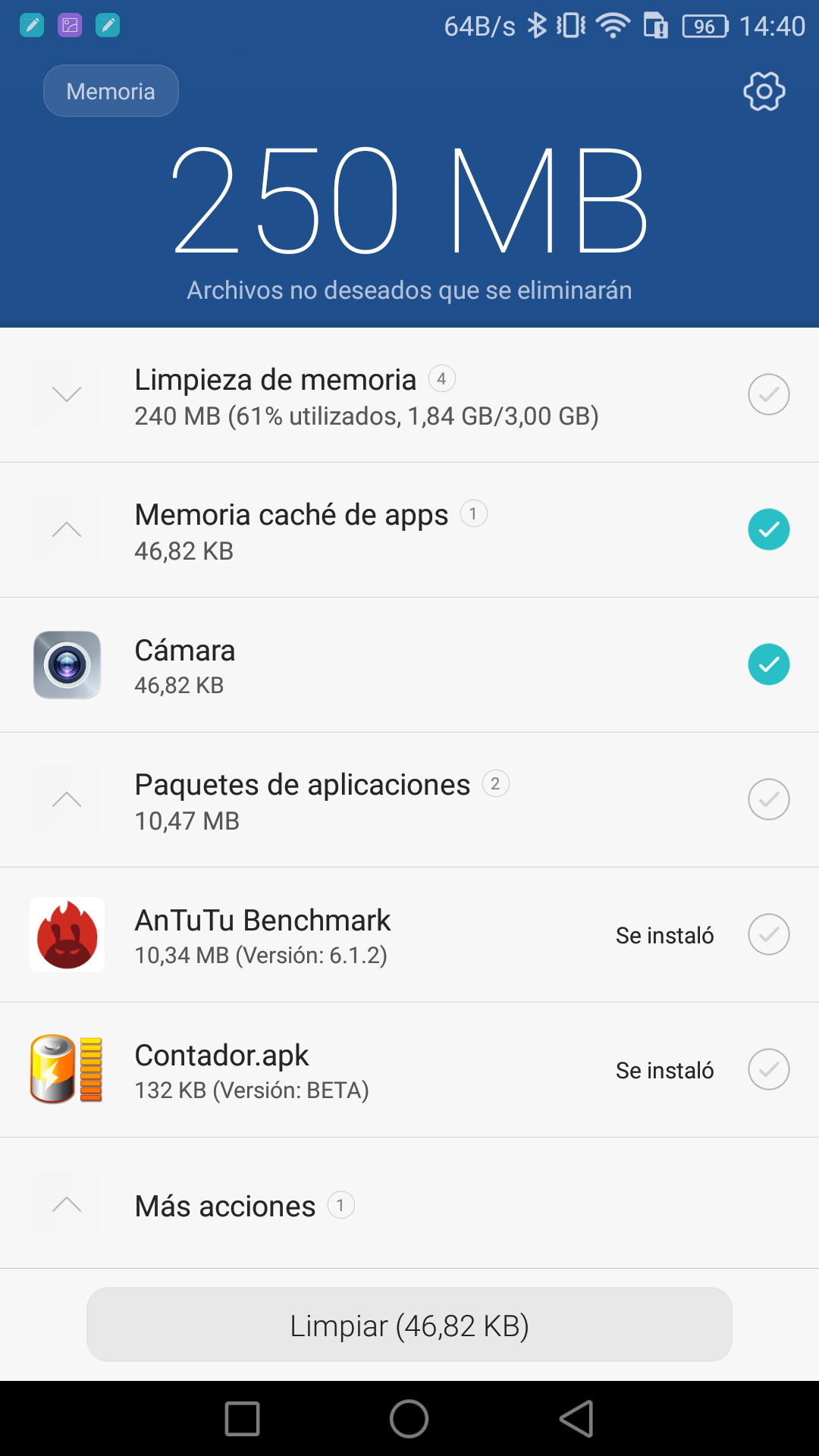Expand Limpieza de memoria section

pos(67,394)
